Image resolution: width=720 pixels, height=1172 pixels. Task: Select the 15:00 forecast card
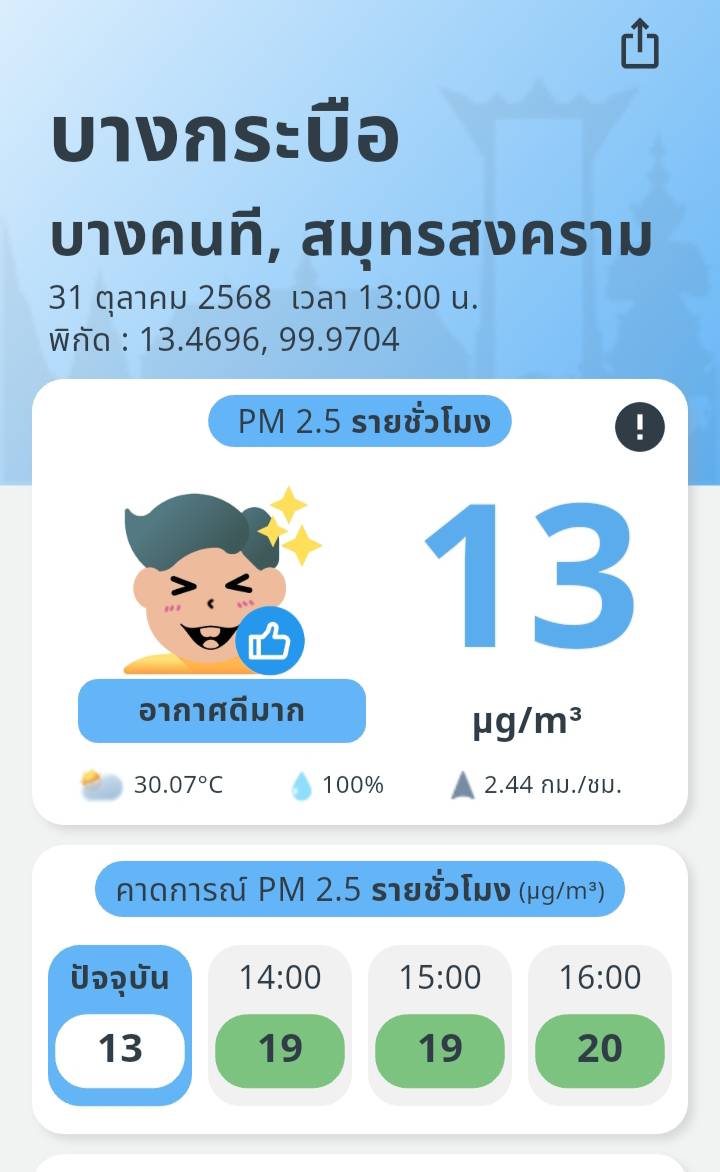pyautogui.click(x=440, y=1024)
